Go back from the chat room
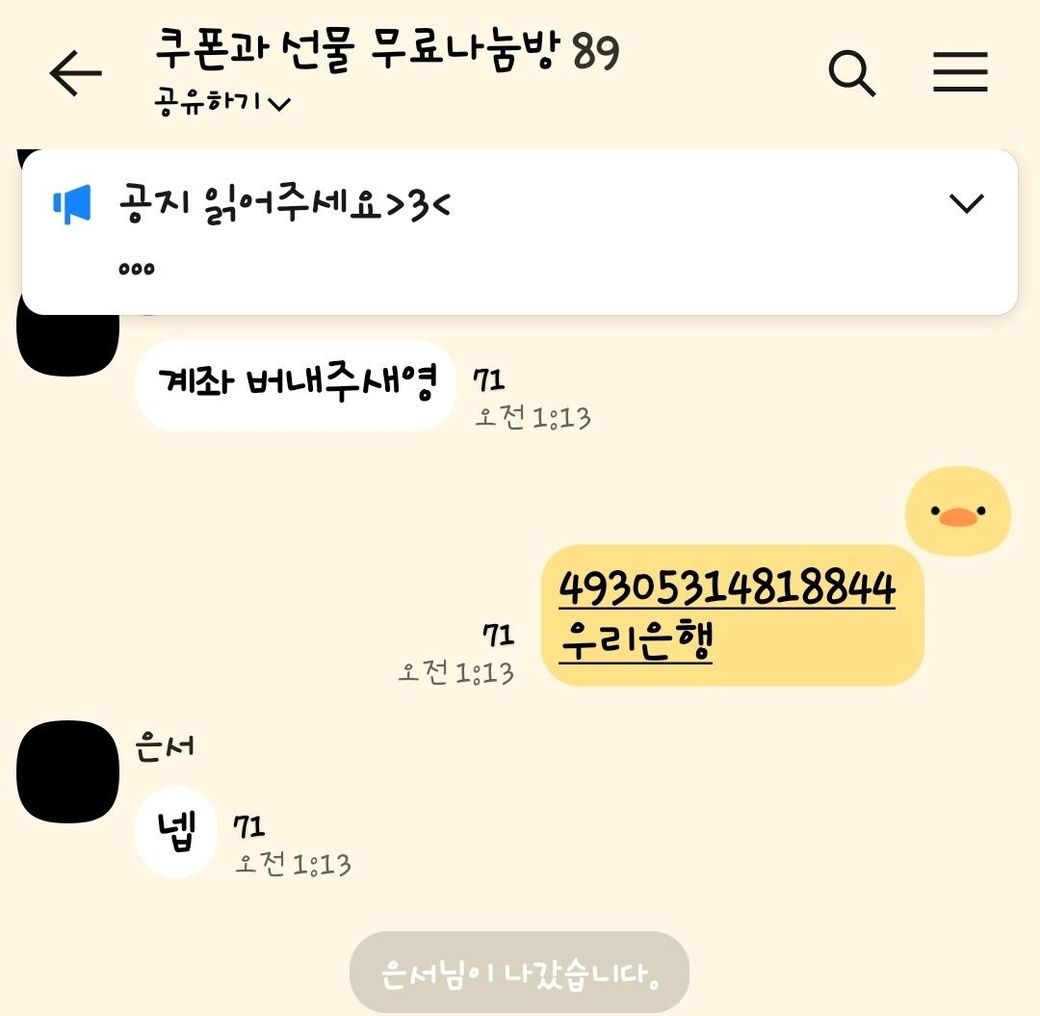 76,73
